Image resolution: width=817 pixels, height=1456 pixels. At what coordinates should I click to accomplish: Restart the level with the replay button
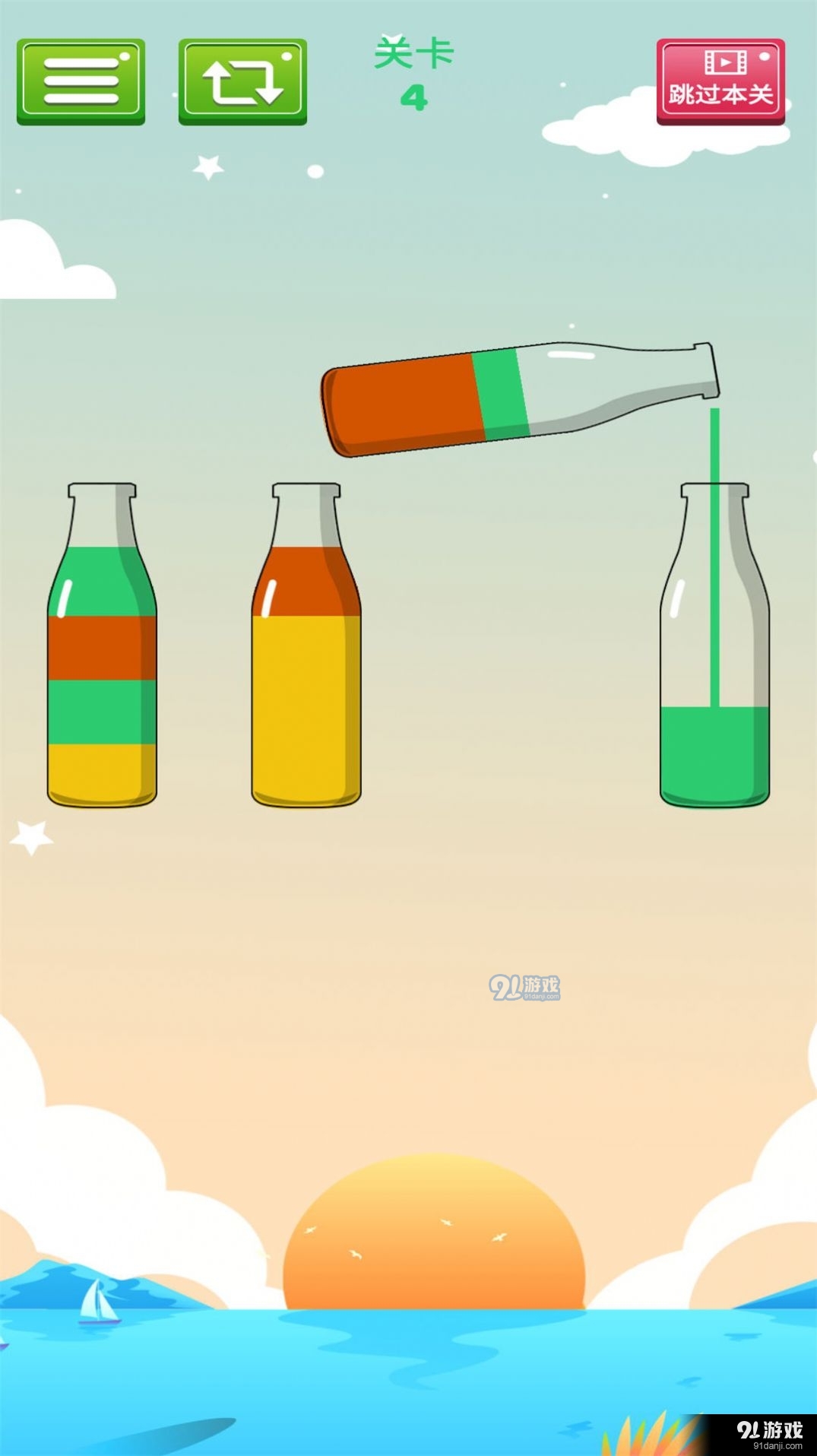tap(242, 81)
